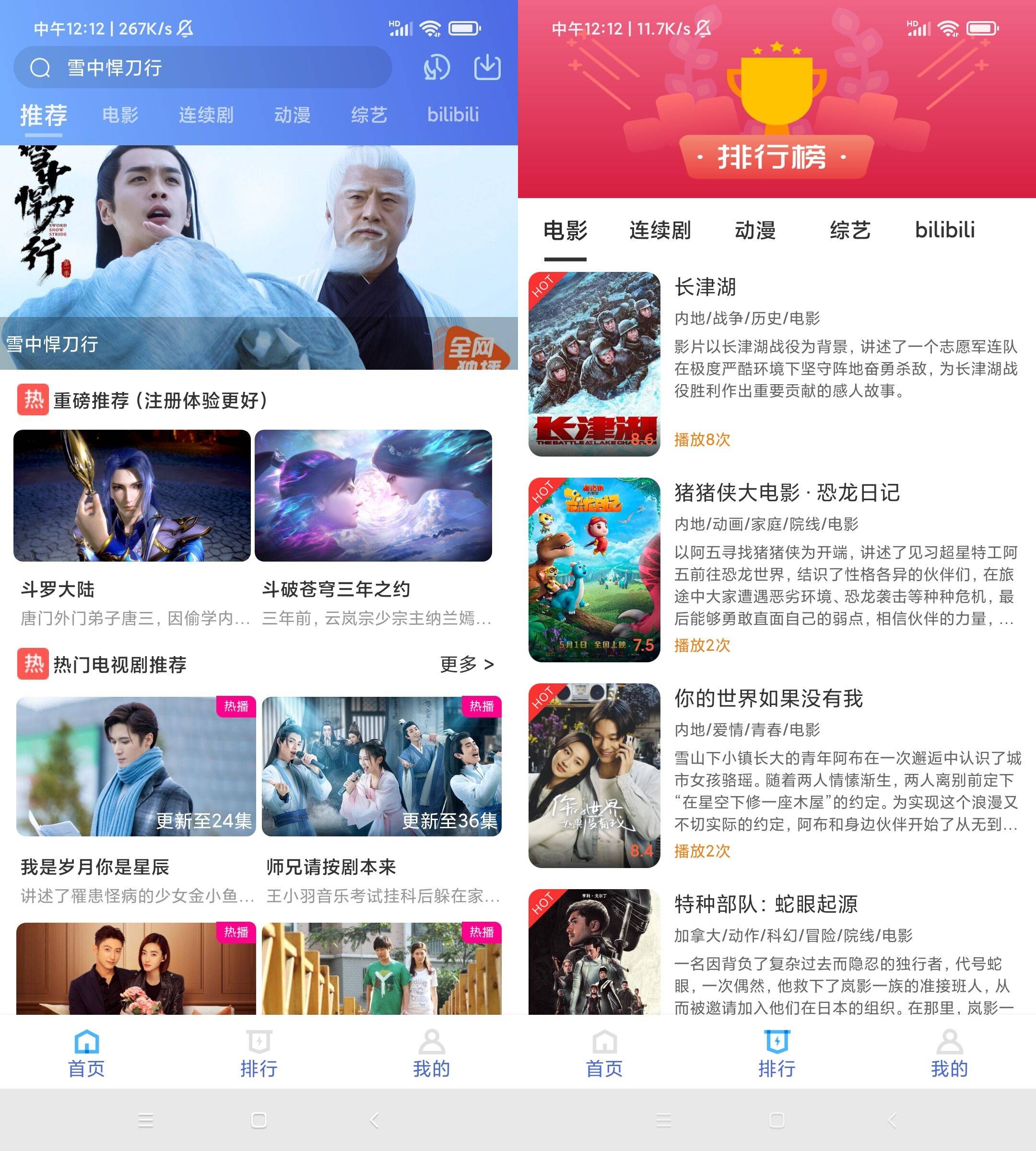The width and height of the screenshot is (1036, 1151).
Task: Select 连续剧 tab under the 排行榜 header
Action: click(660, 231)
